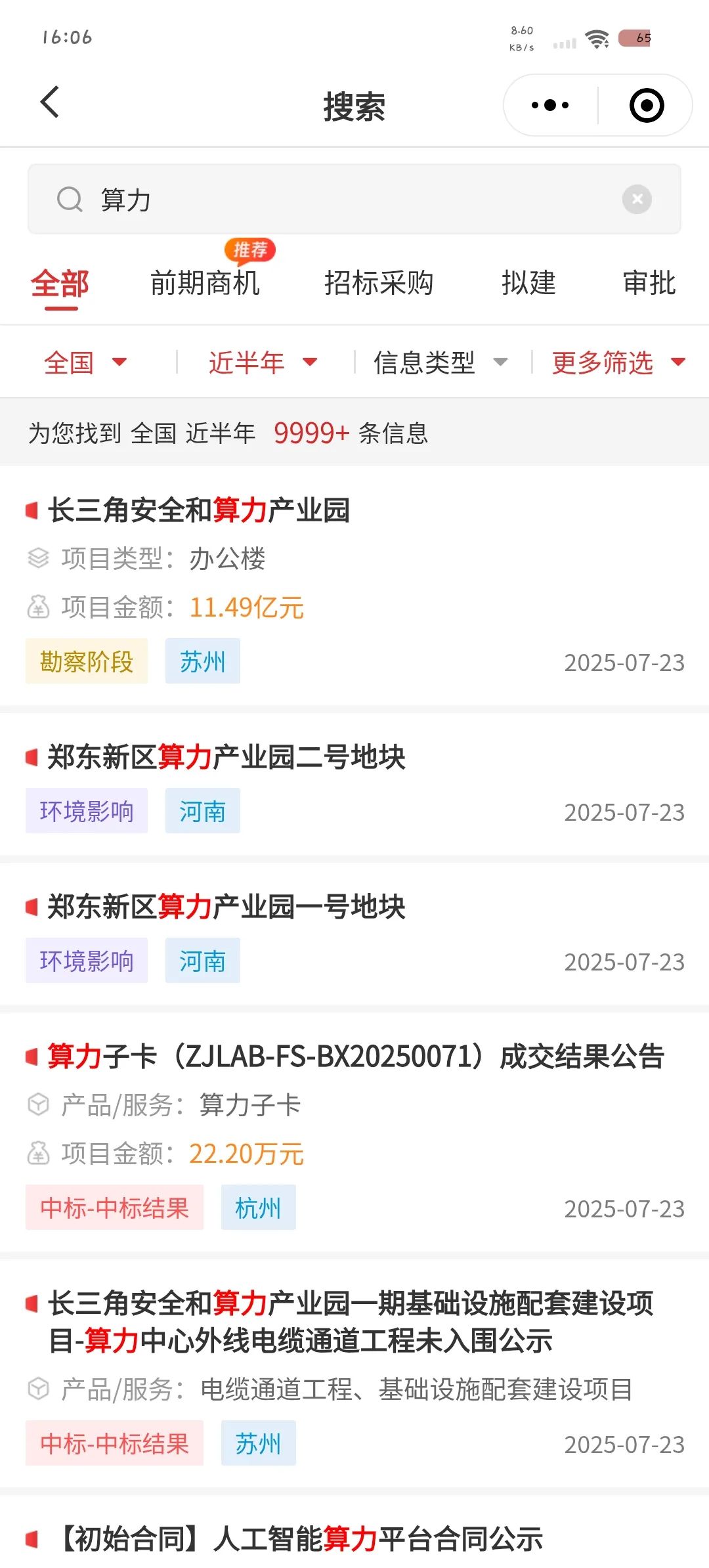Open the mini program three-dot menu
Viewport: 709px width, 1568px height.
550,105
